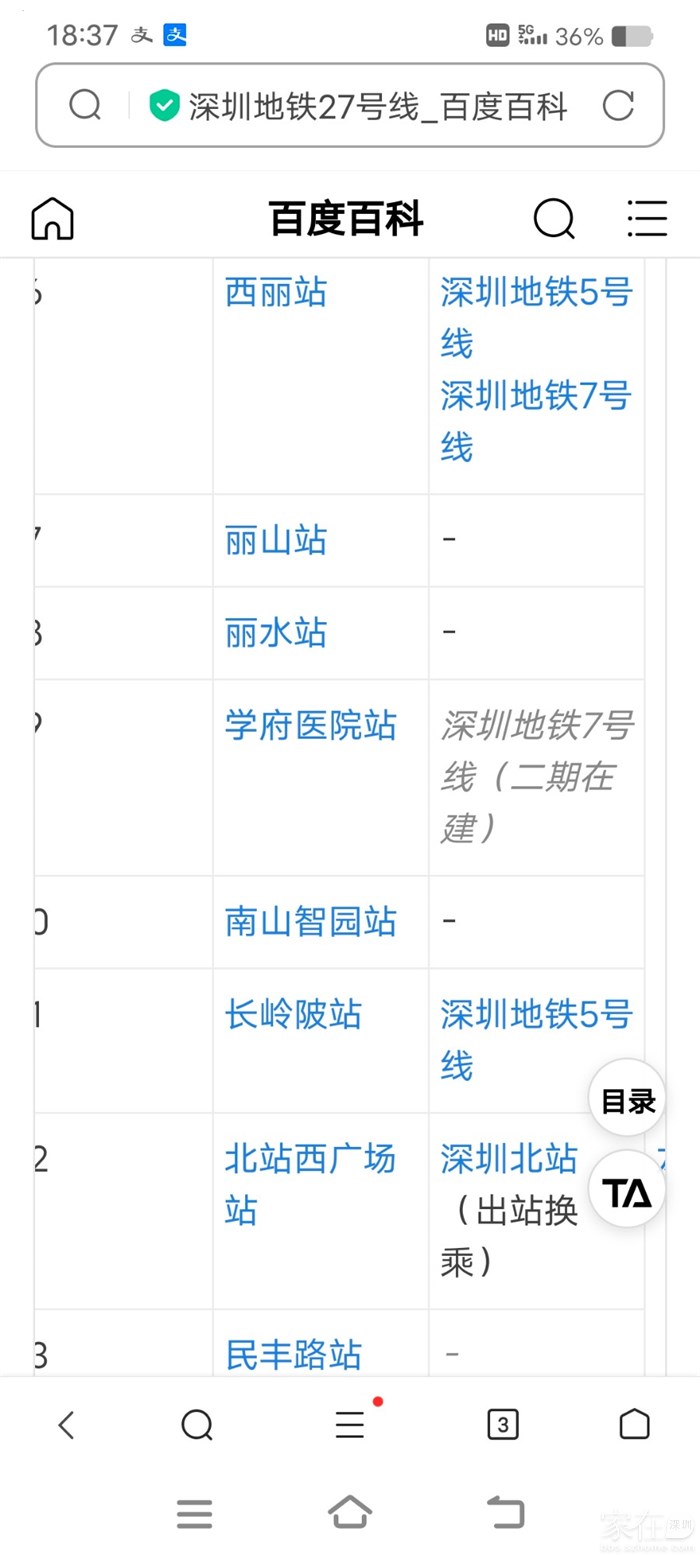The height and width of the screenshot is (1555, 700).
Task: Open the 北站西广场站 link
Action: click(310, 1160)
